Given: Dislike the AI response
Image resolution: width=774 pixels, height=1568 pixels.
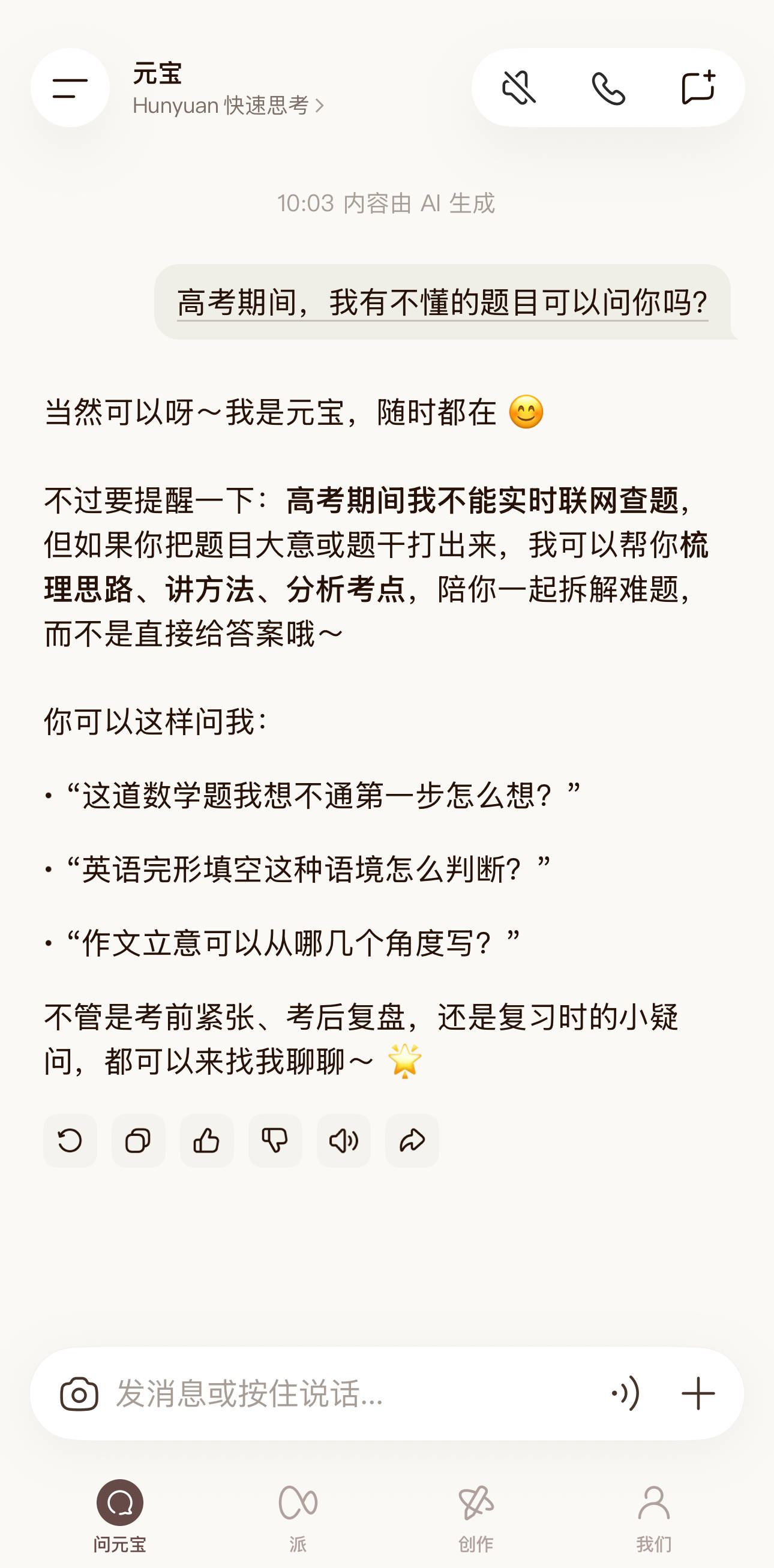Looking at the screenshot, I should coord(275,1141).
